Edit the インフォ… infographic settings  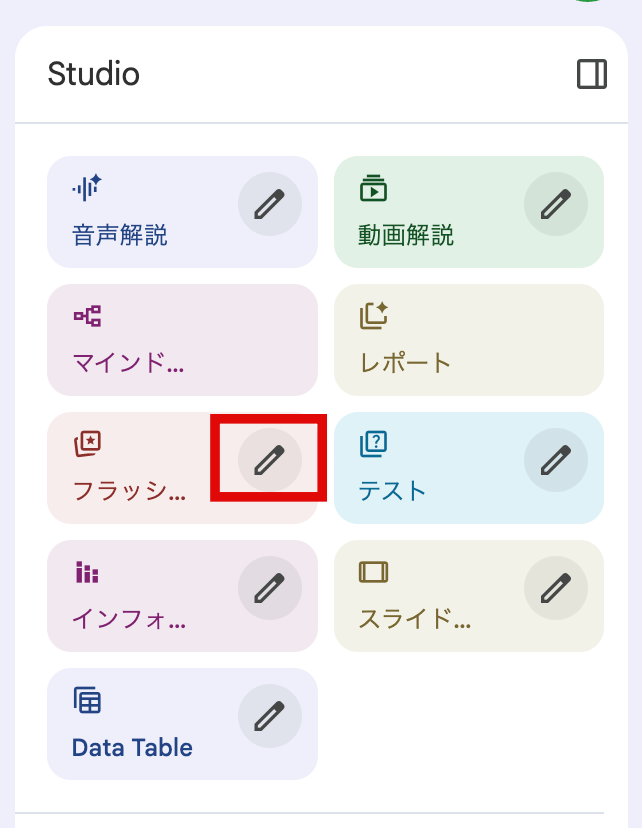coord(269,588)
